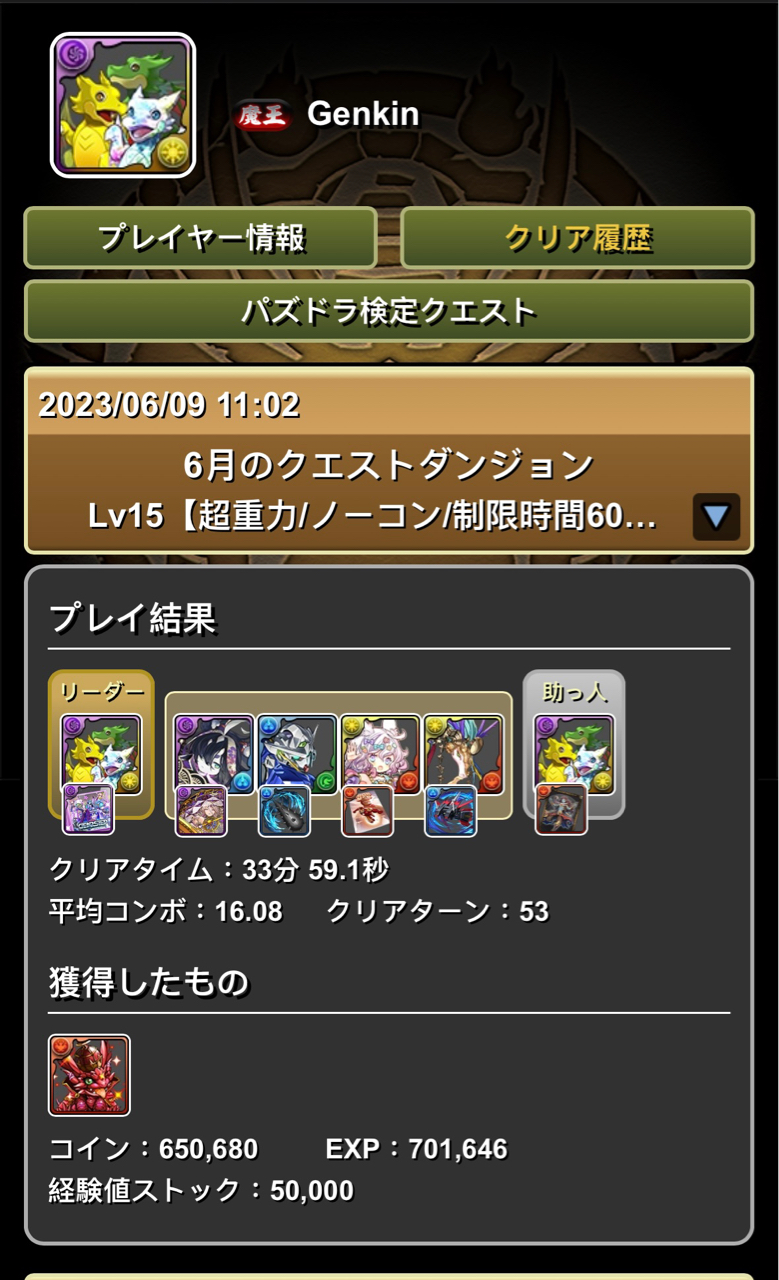779x1280 pixels.
Task: Switch to the プレイヤー情報 tab
Action: click(200, 238)
